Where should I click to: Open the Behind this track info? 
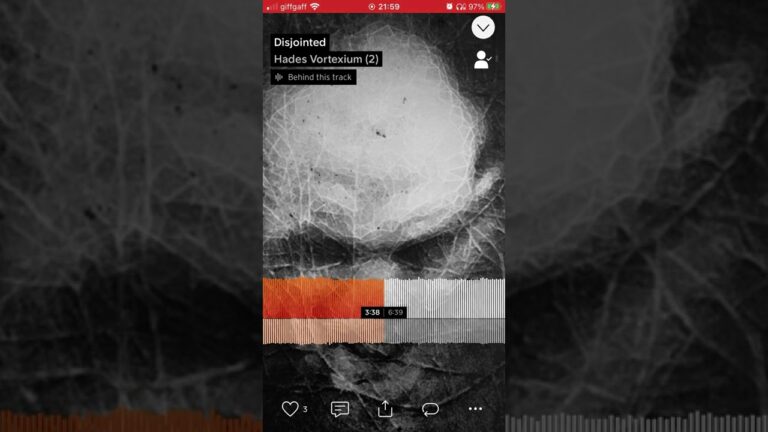314,77
